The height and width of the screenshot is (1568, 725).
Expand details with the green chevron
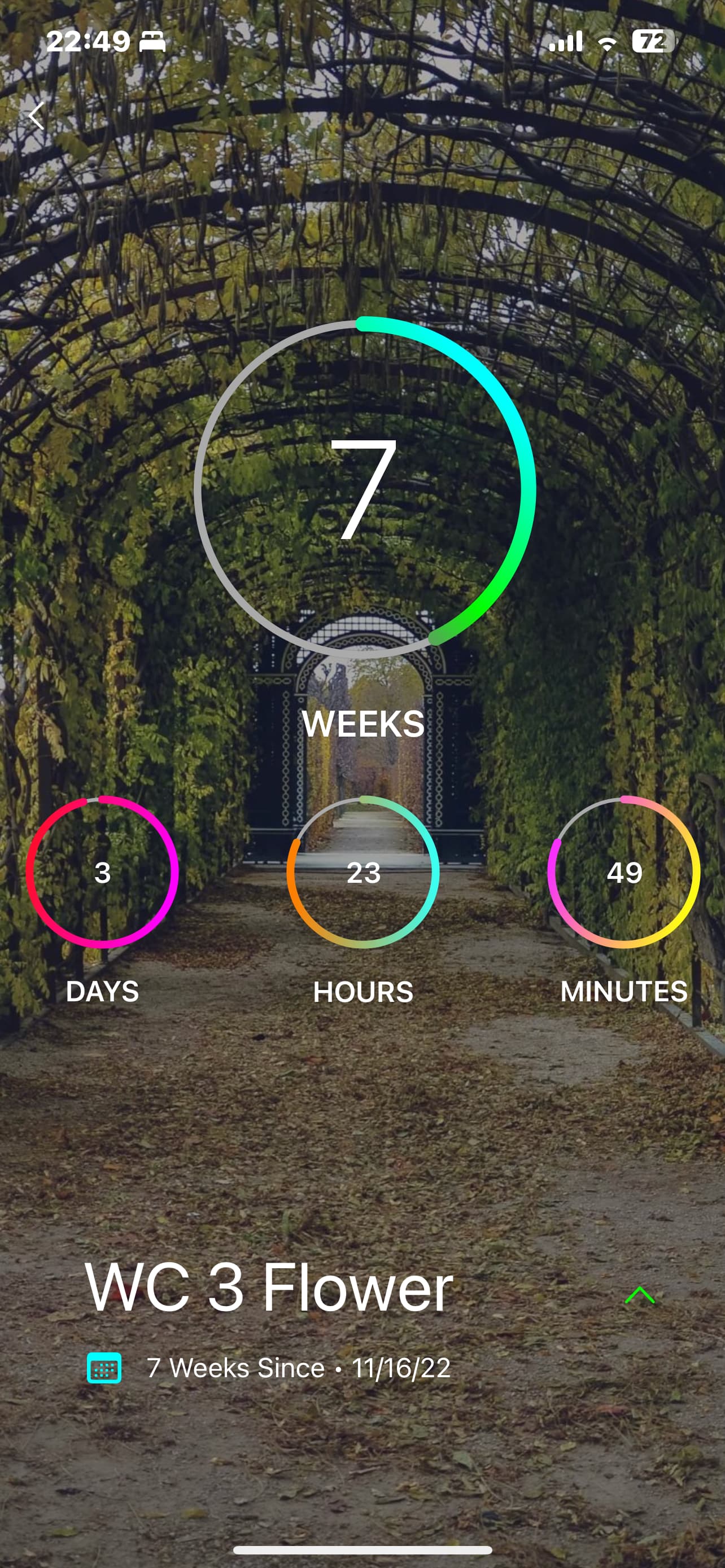[x=640, y=1295]
